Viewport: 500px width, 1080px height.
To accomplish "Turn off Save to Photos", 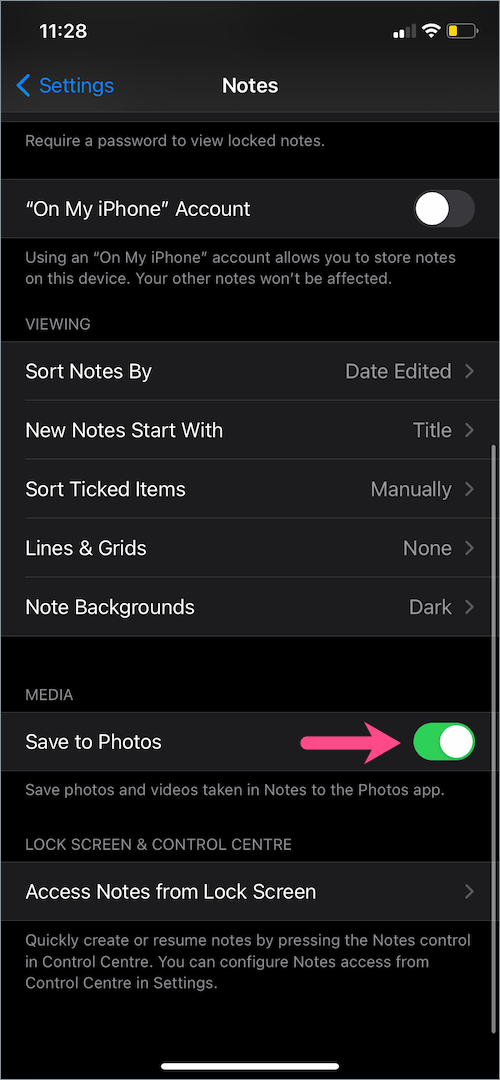I will pyautogui.click(x=444, y=742).
